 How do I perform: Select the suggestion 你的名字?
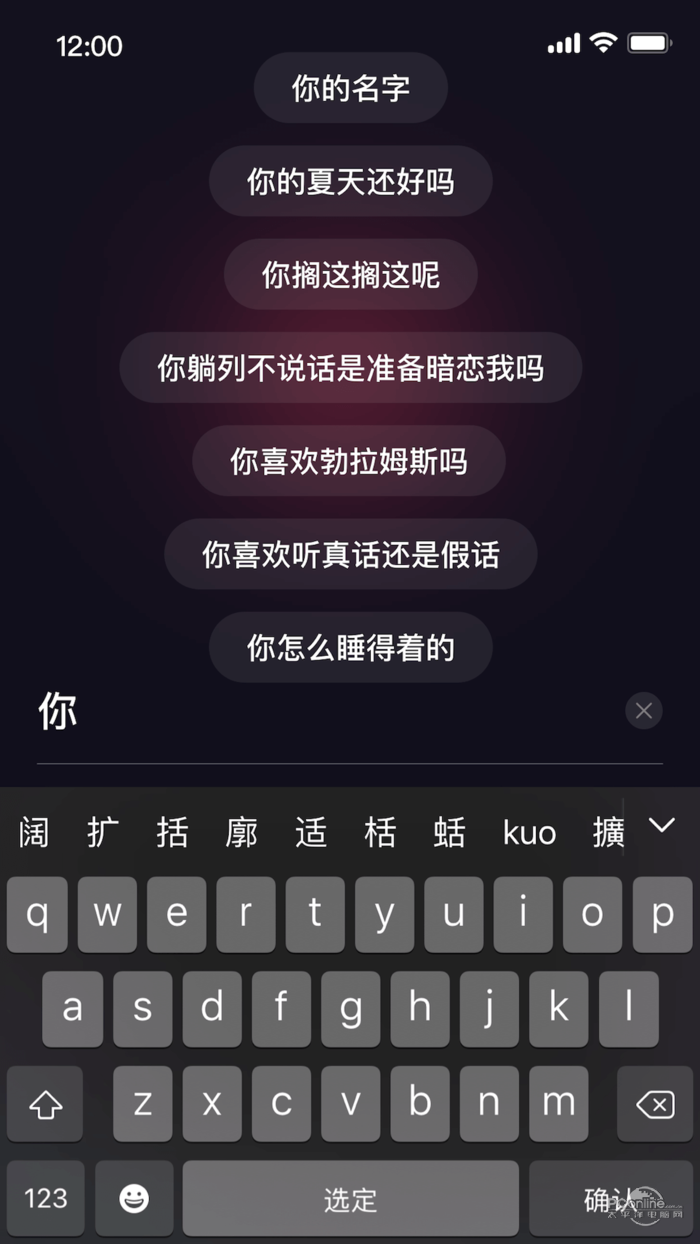coord(350,88)
